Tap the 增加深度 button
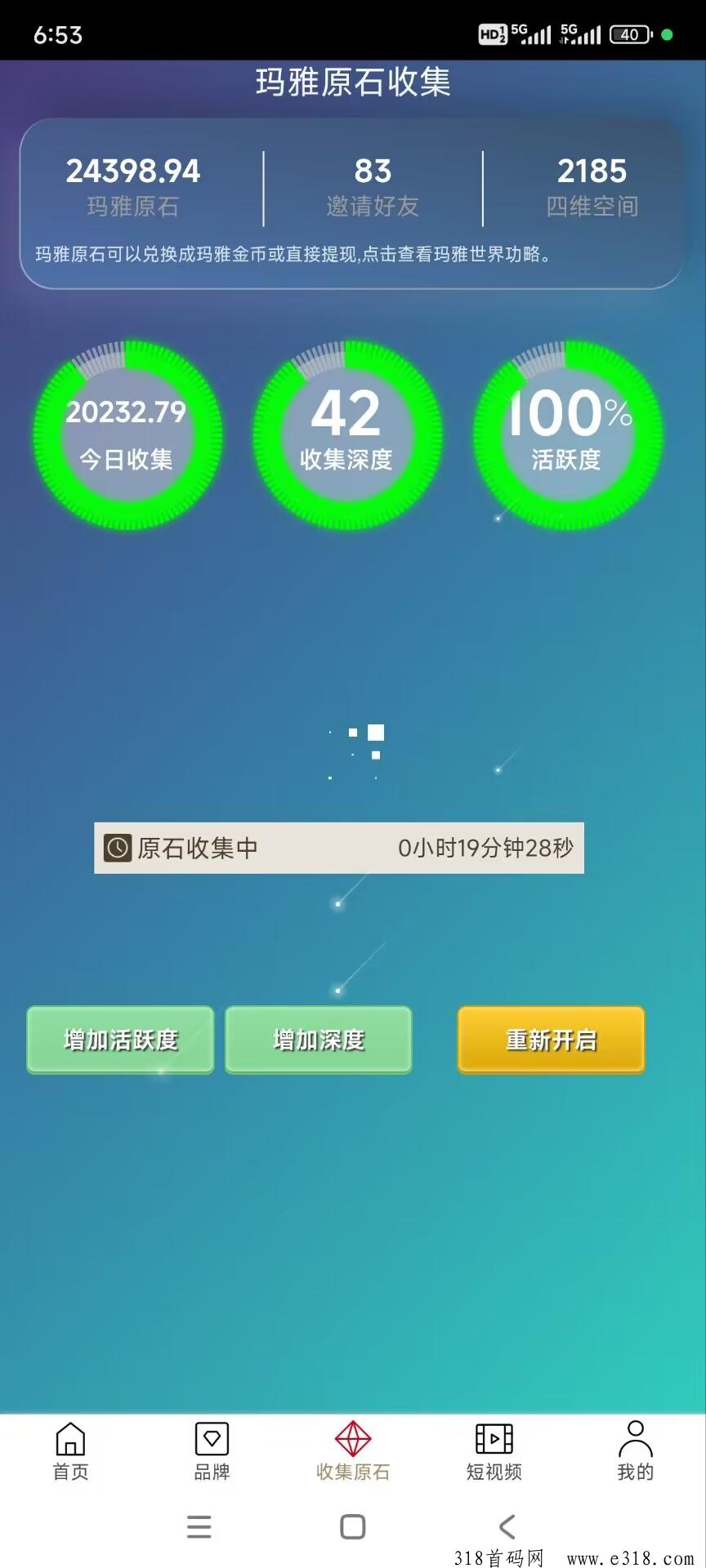 tap(319, 1040)
